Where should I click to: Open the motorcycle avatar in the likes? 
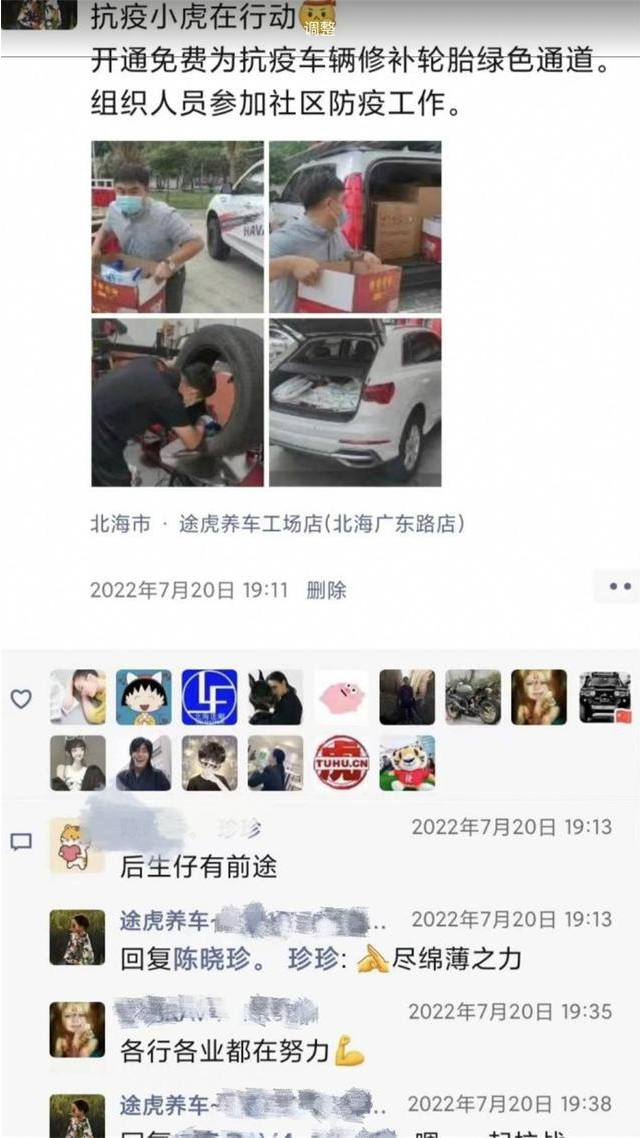pyautogui.click(x=473, y=697)
